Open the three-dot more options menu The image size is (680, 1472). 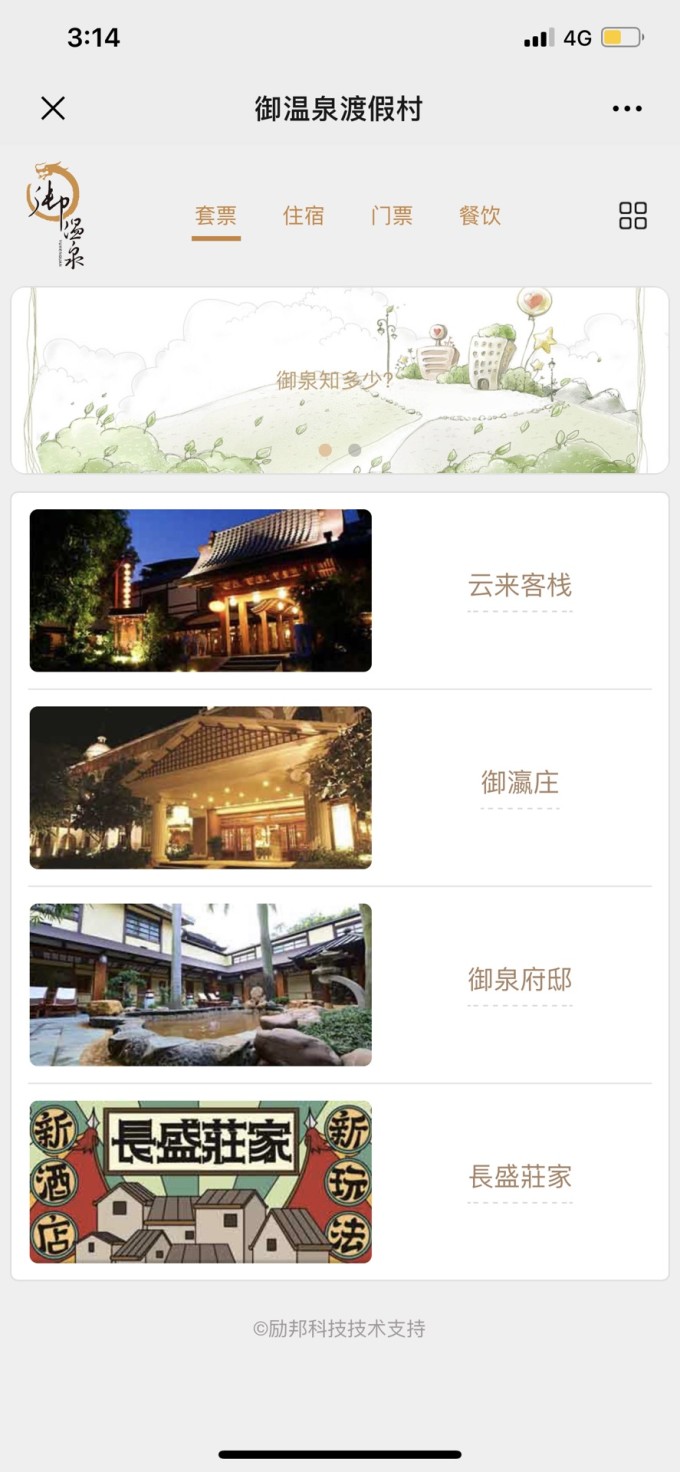coord(627,108)
